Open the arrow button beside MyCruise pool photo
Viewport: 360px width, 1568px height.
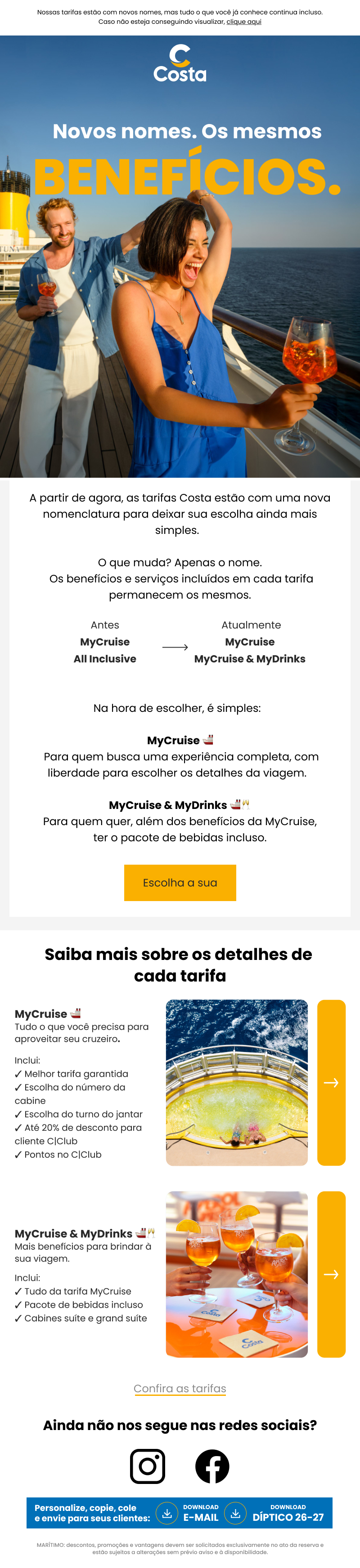[331, 1082]
